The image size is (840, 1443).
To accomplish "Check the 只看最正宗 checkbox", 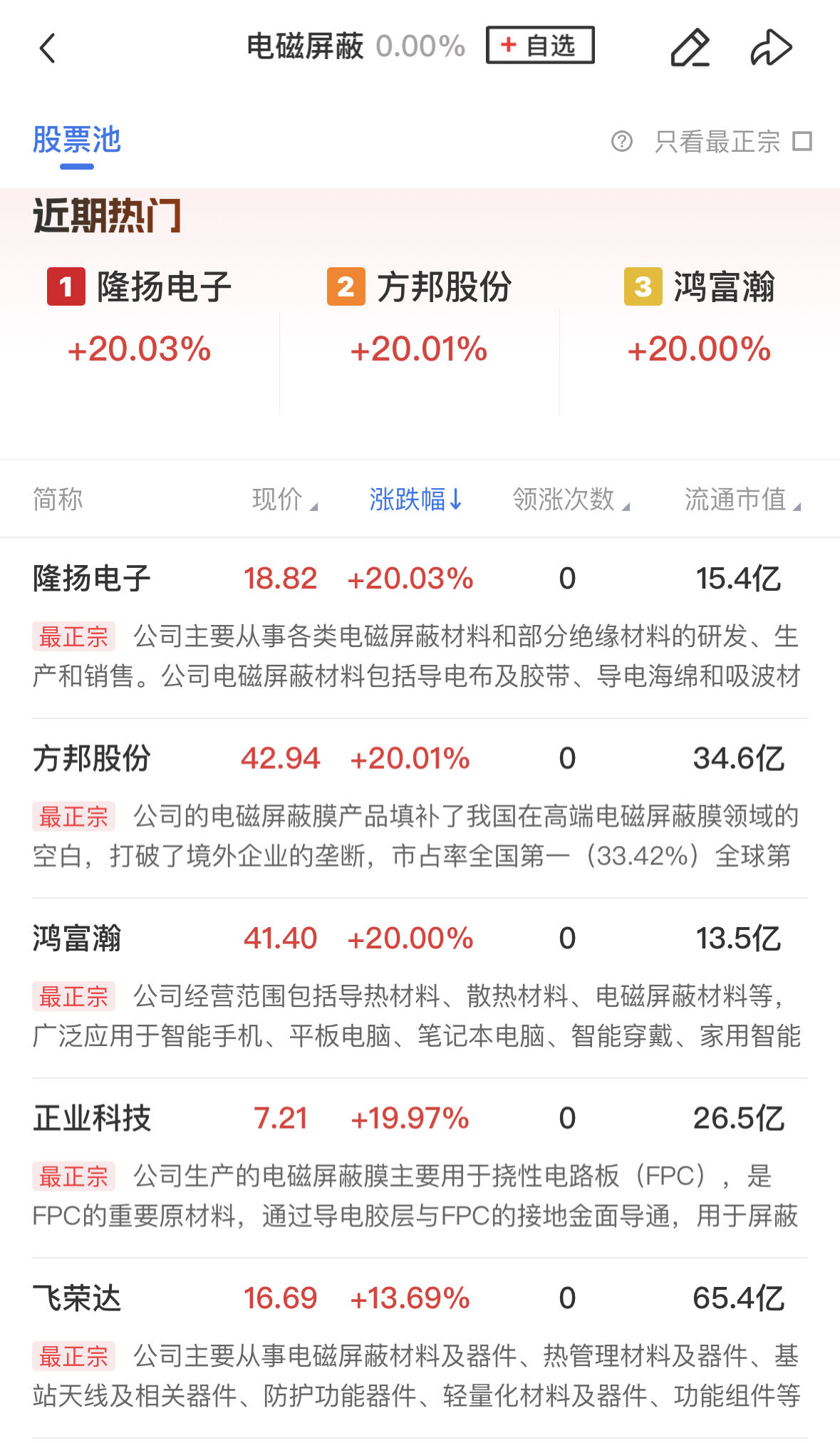I will point(802,141).
